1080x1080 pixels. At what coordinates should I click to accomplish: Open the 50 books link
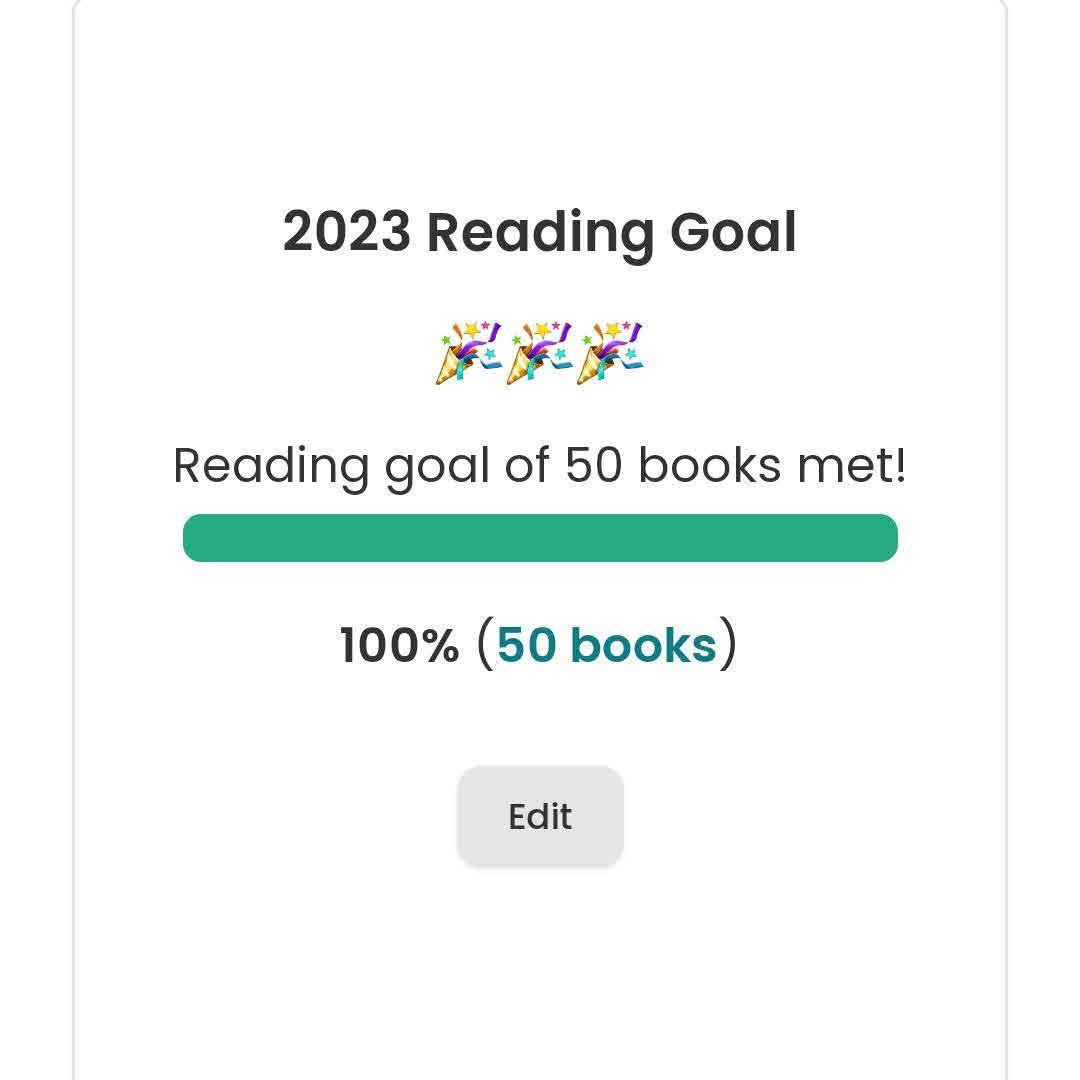[606, 645]
